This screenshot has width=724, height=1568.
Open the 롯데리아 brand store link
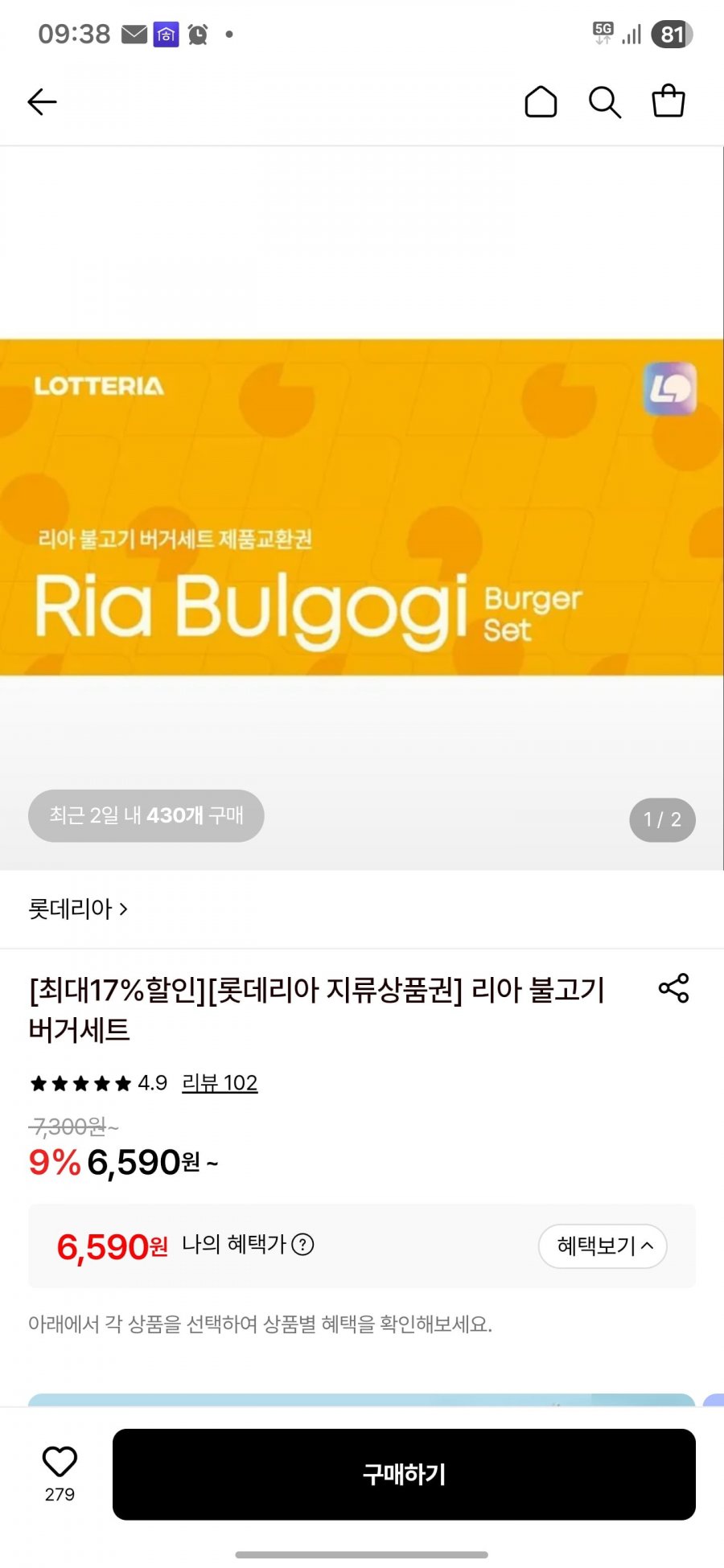[78, 909]
